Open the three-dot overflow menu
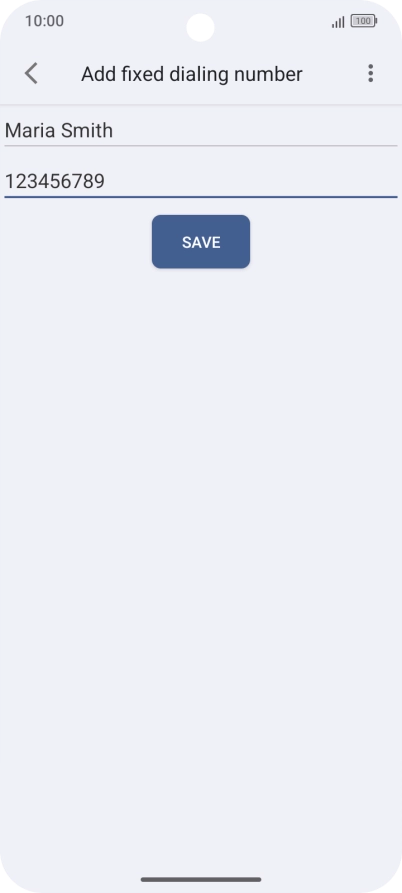This screenshot has height=893, width=402. 370,73
